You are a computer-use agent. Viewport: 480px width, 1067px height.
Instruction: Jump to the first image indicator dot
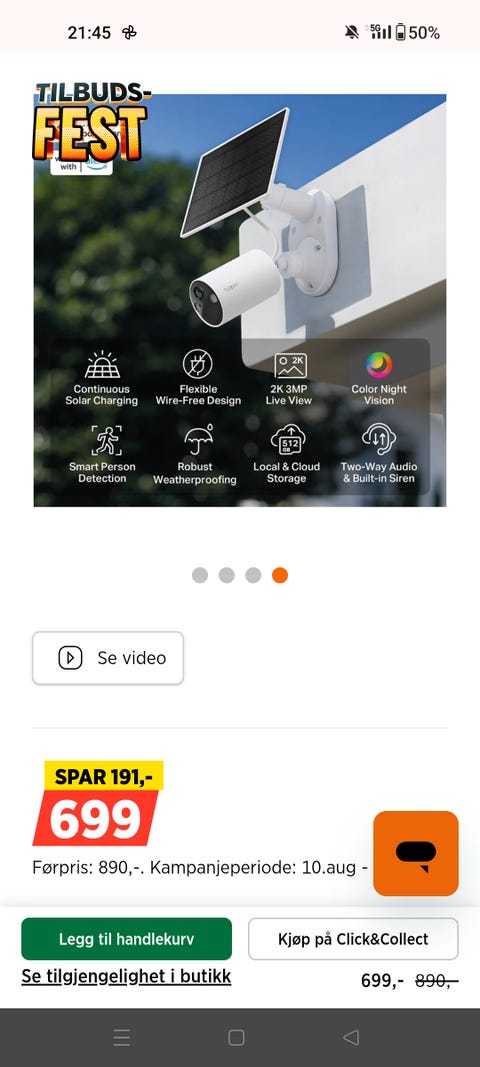pyautogui.click(x=199, y=576)
